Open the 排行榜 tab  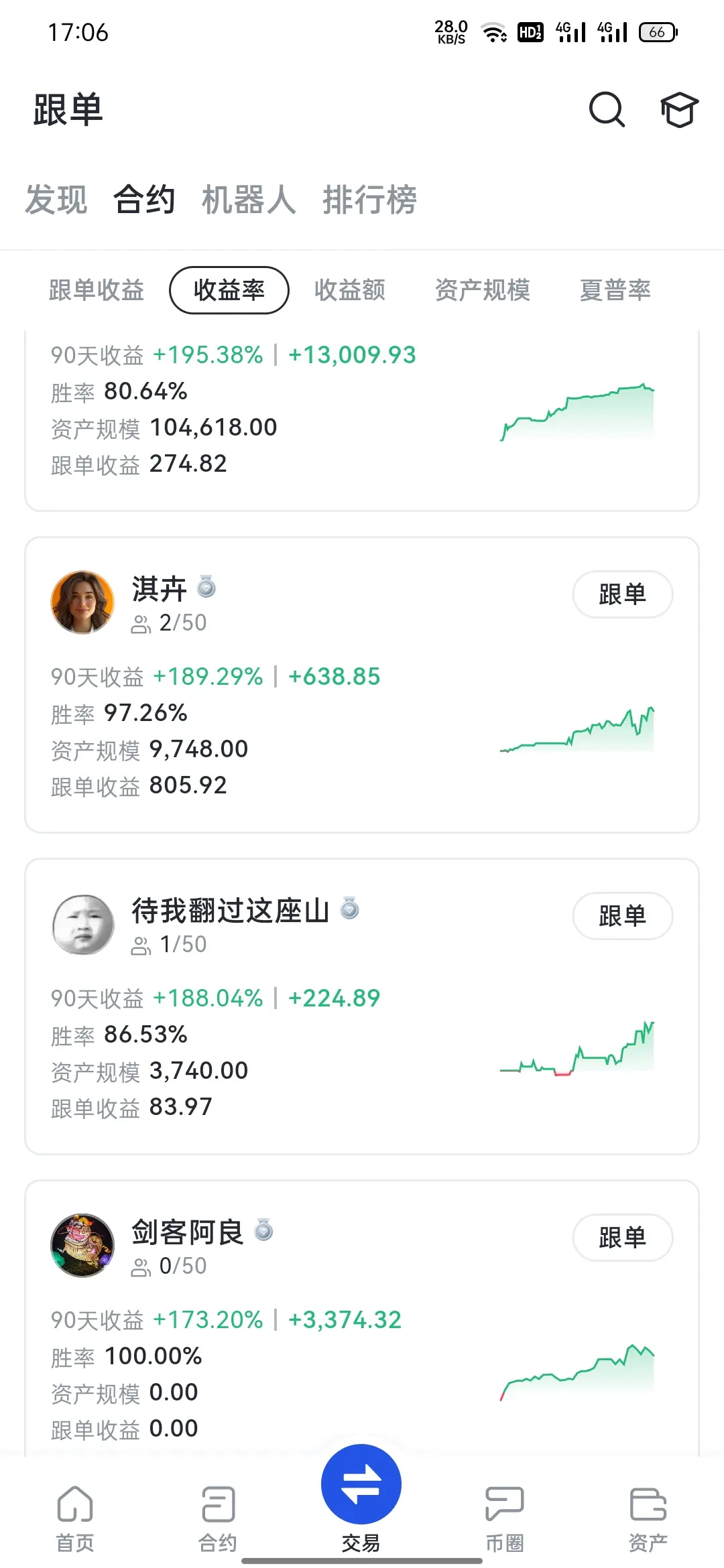tap(369, 200)
